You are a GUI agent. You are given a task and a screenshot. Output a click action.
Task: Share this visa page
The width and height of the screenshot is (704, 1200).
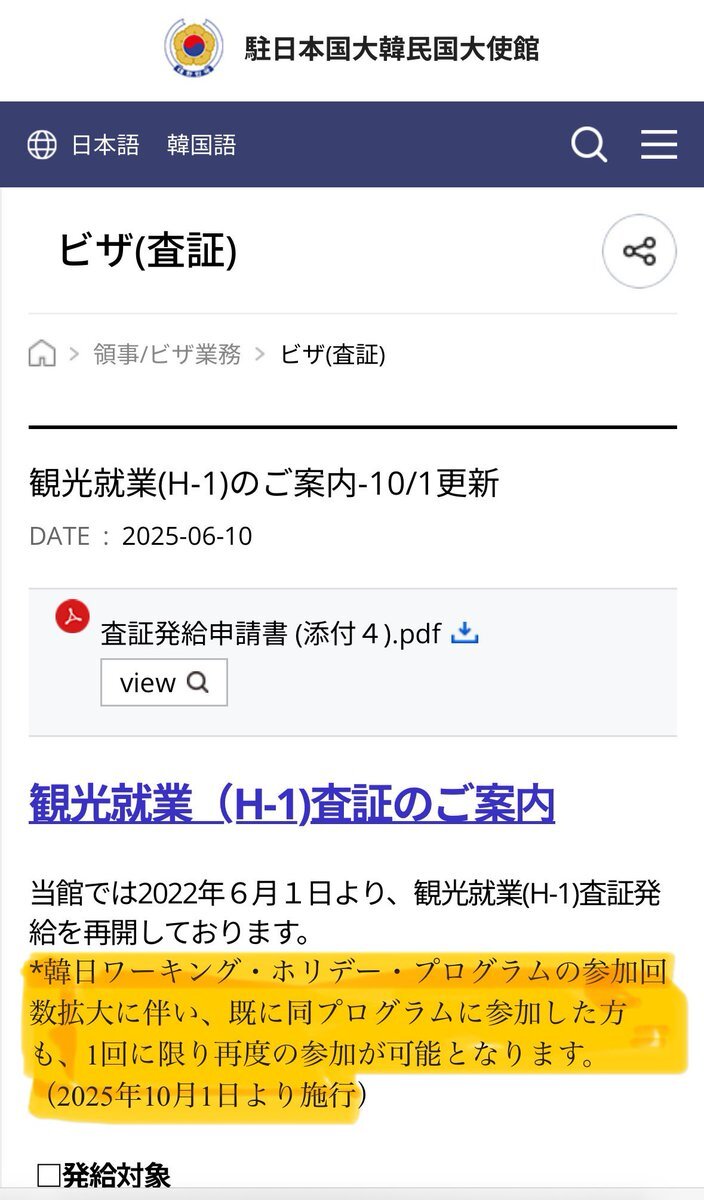(x=639, y=251)
